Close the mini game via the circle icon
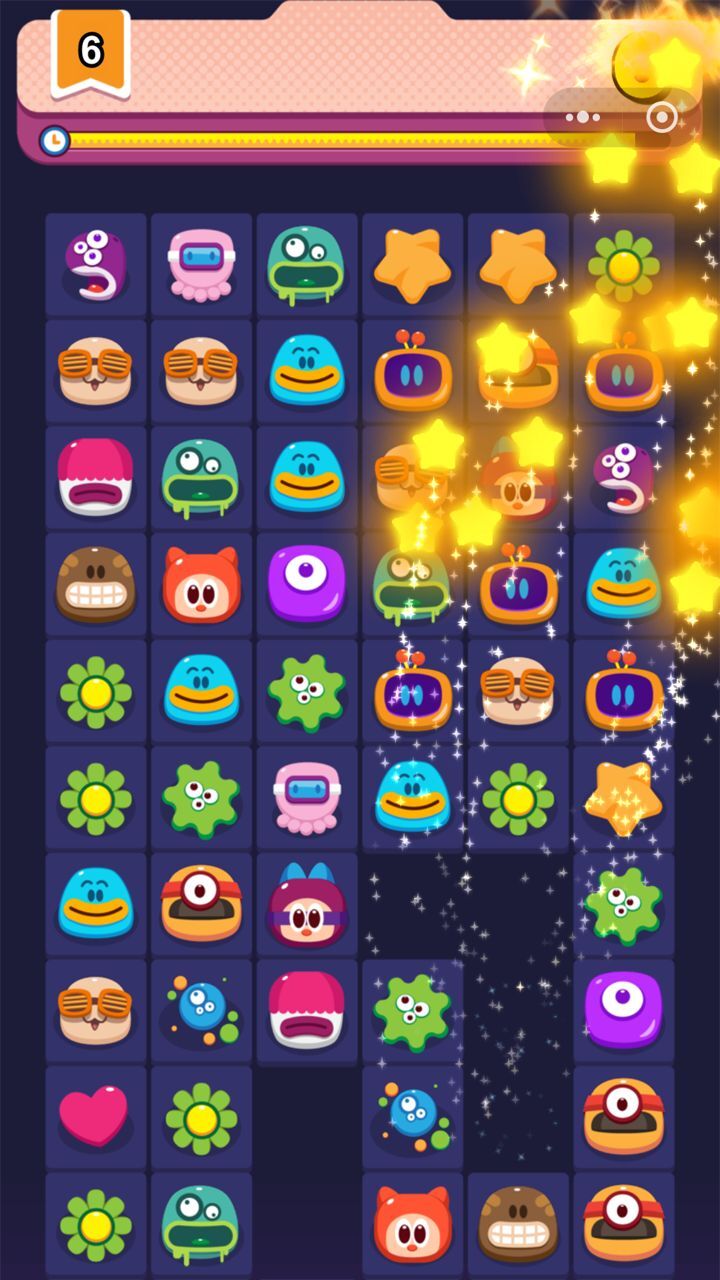The height and width of the screenshot is (1280, 720). [x=662, y=118]
